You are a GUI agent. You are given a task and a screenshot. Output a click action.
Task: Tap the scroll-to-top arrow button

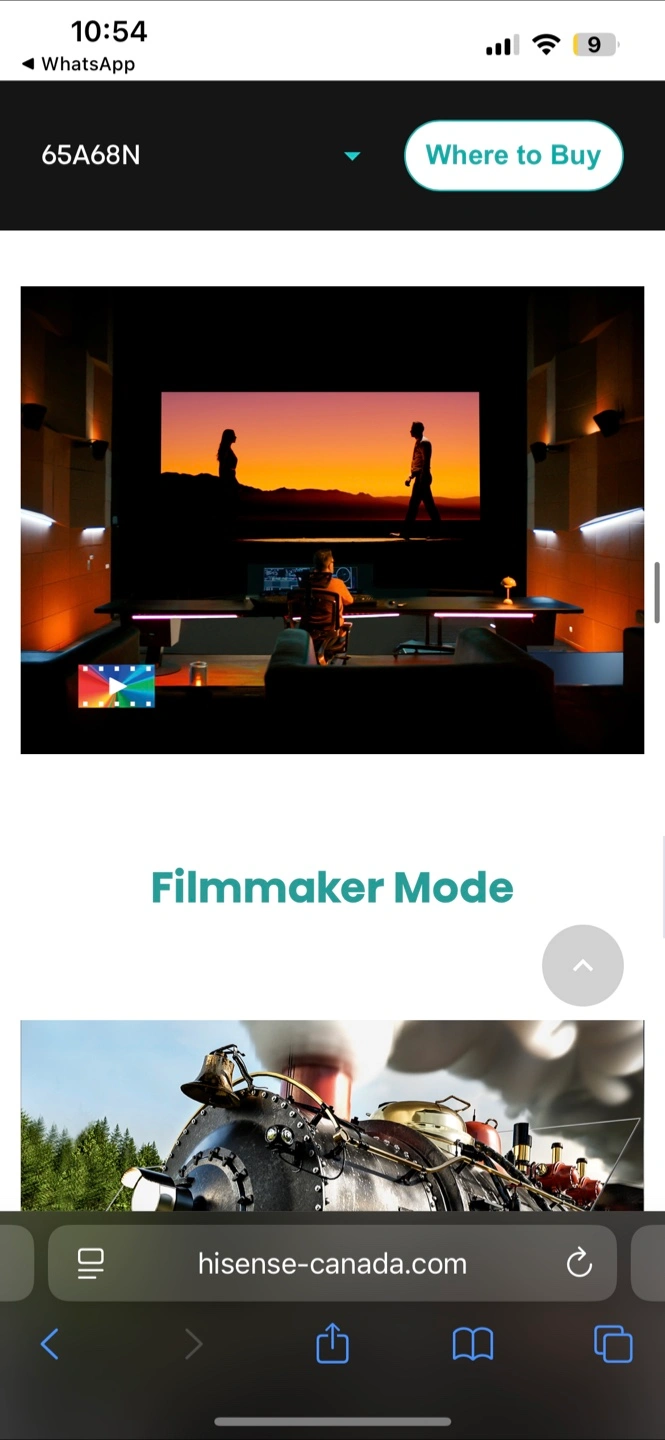click(582, 965)
